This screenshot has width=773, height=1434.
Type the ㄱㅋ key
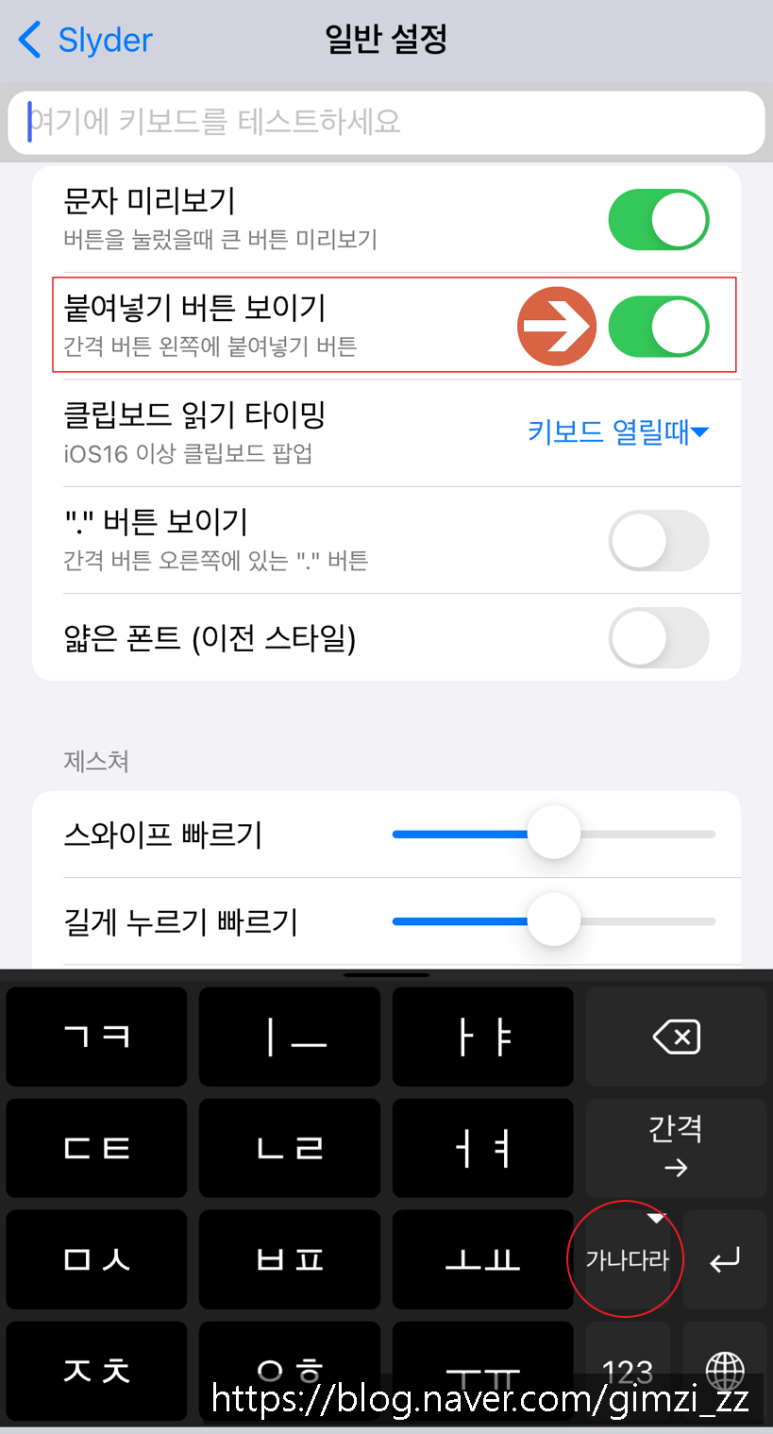[96, 1037]
